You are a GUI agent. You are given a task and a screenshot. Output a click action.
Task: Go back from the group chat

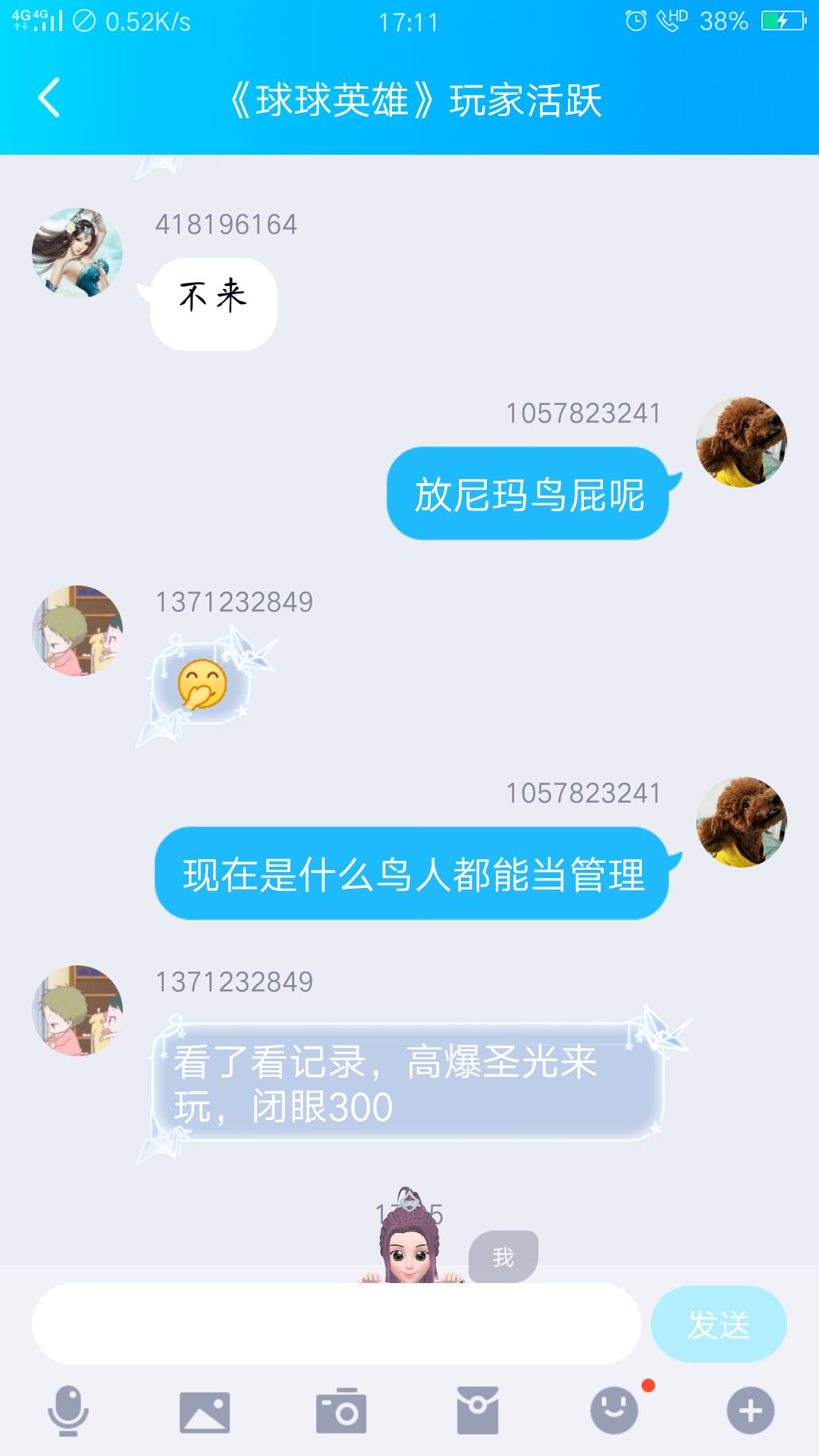click(x=49, y=99)
